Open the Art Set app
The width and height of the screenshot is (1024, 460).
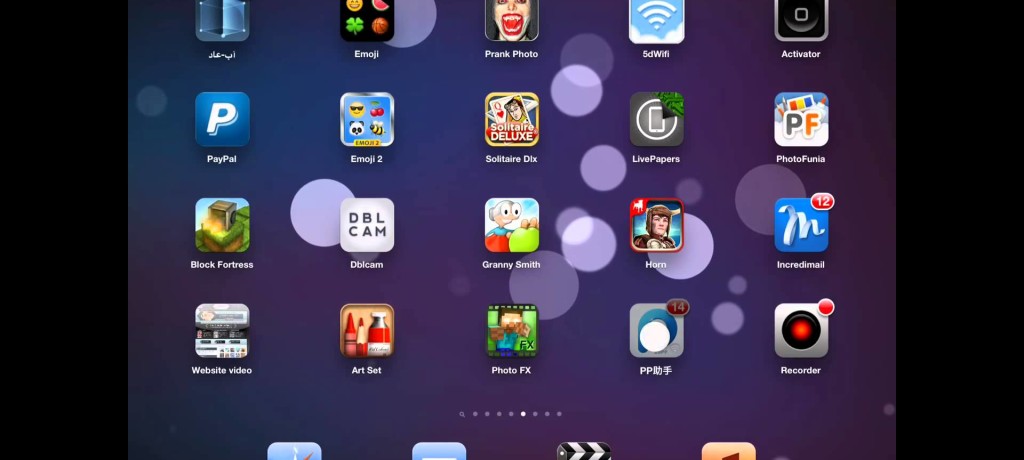pyautogui.click(x=367, y=331)
